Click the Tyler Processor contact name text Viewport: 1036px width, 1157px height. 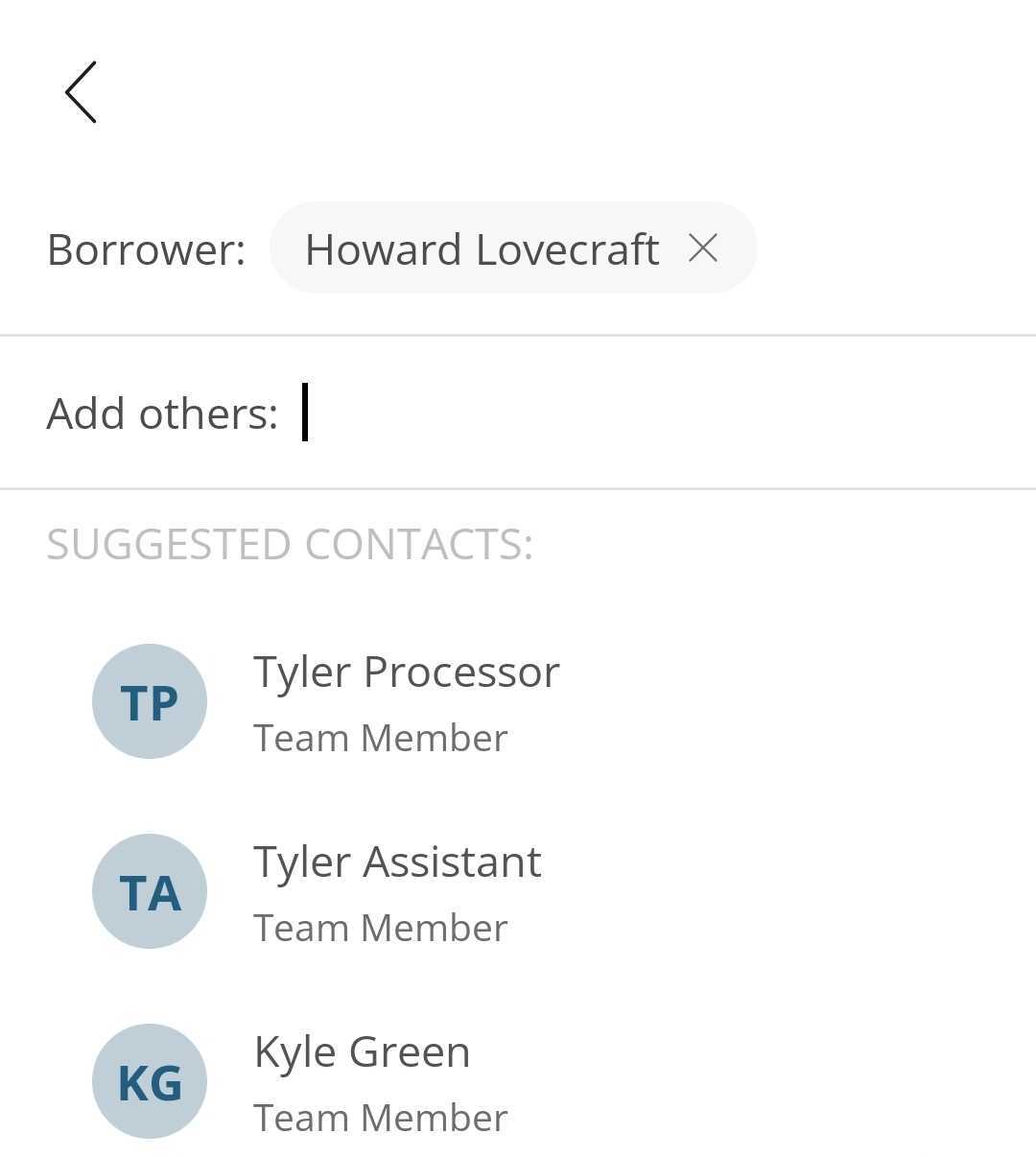click(x=407, y=672)
